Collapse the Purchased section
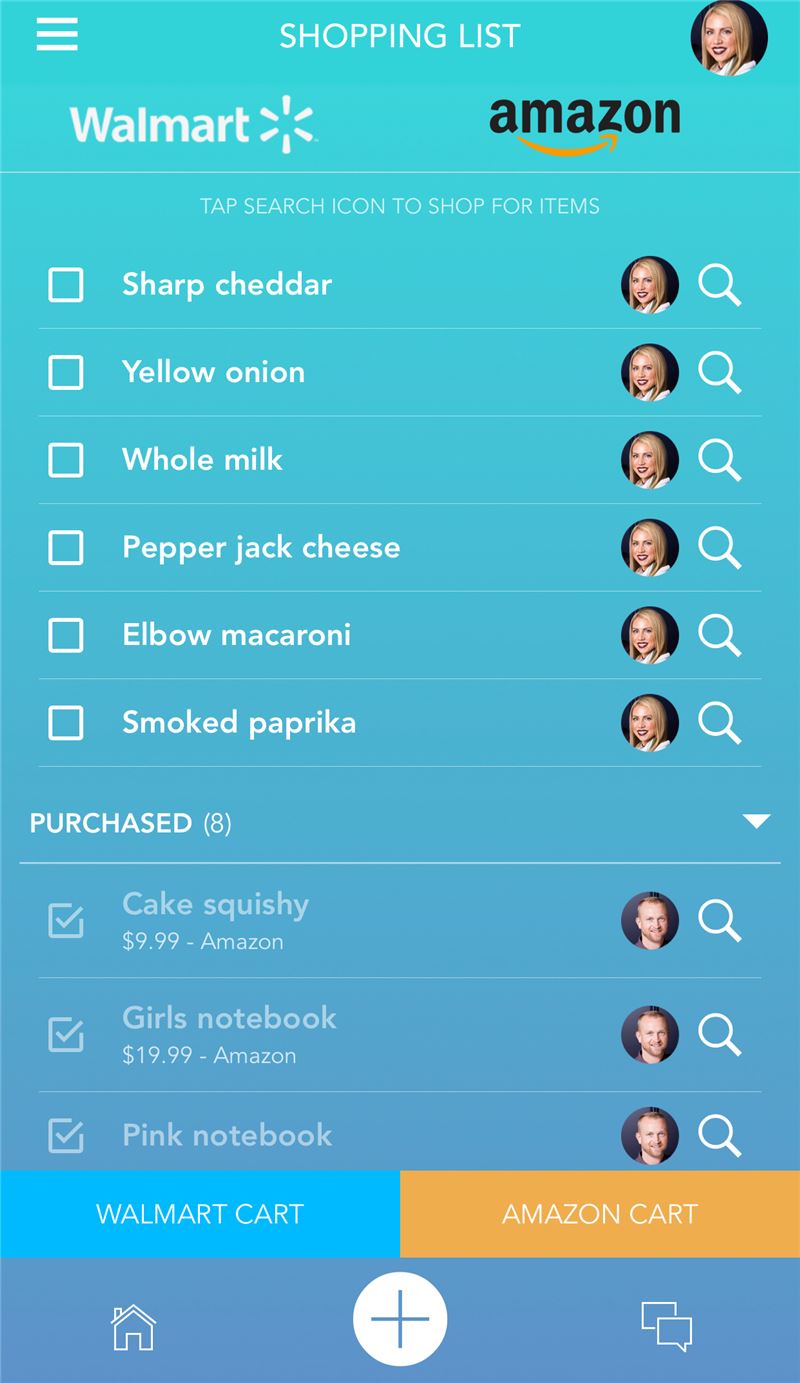This screenshot has width=800, height=1383. [757, 822]
